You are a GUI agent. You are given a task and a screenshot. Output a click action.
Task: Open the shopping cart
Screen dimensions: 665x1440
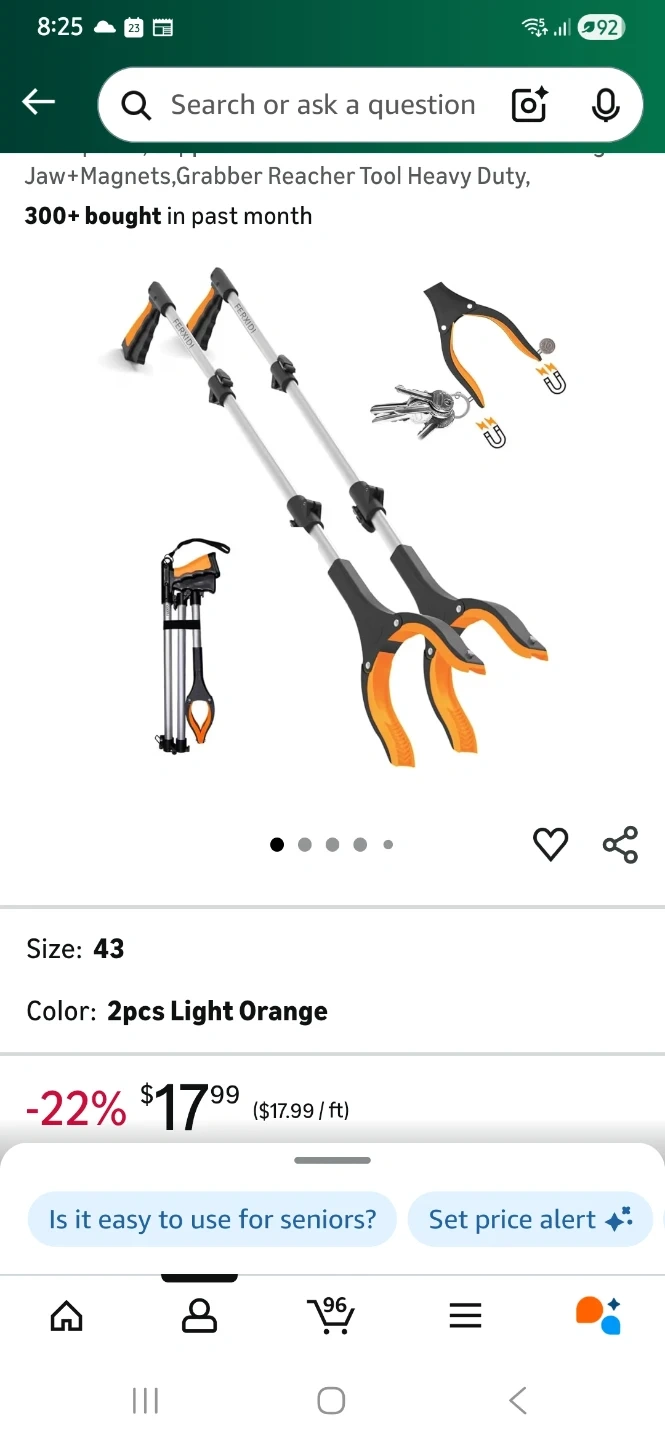pos(331,1315)
